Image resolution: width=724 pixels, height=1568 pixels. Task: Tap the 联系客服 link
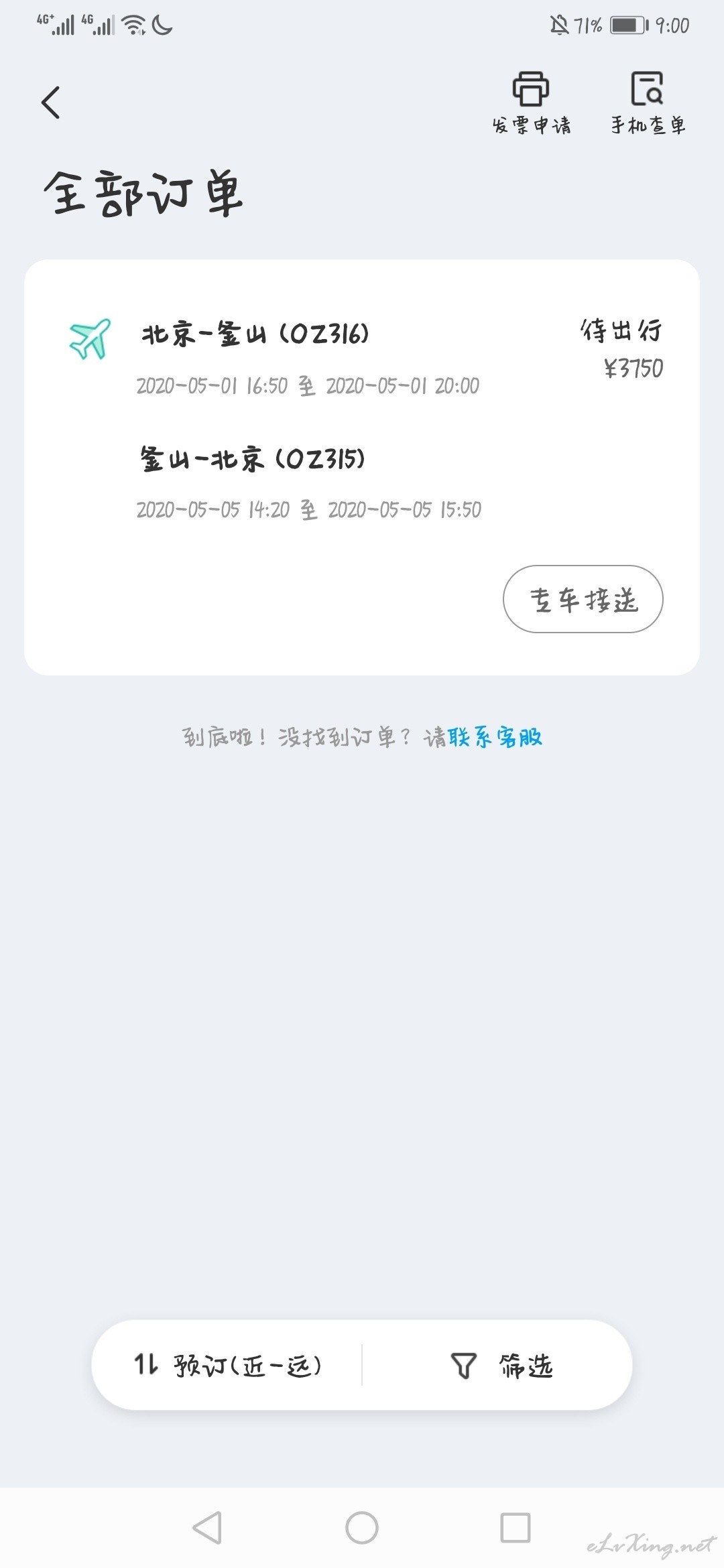[x=495, y=737]
